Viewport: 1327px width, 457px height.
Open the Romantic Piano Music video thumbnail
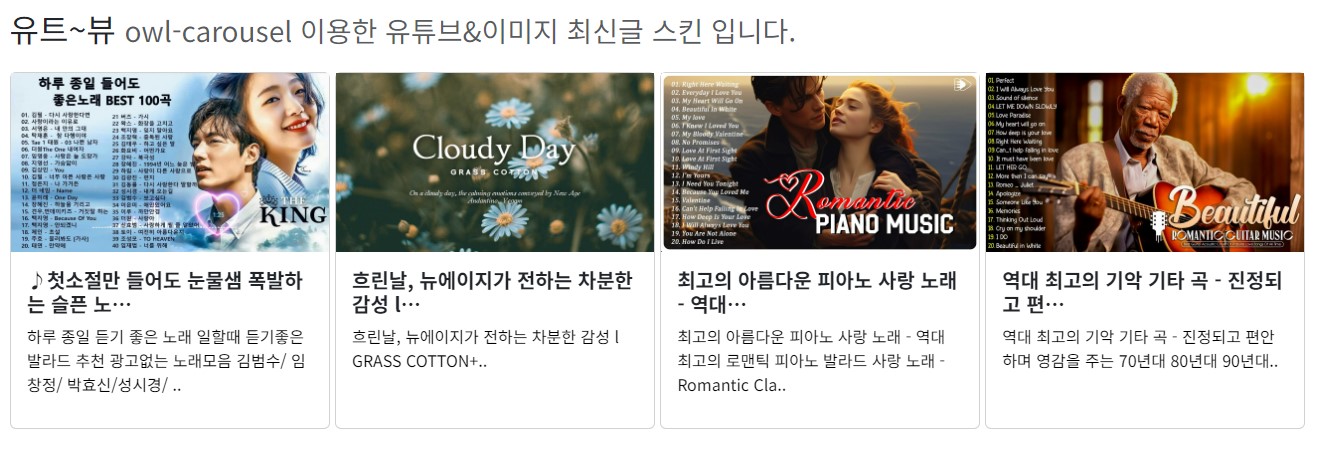point(820,162)
